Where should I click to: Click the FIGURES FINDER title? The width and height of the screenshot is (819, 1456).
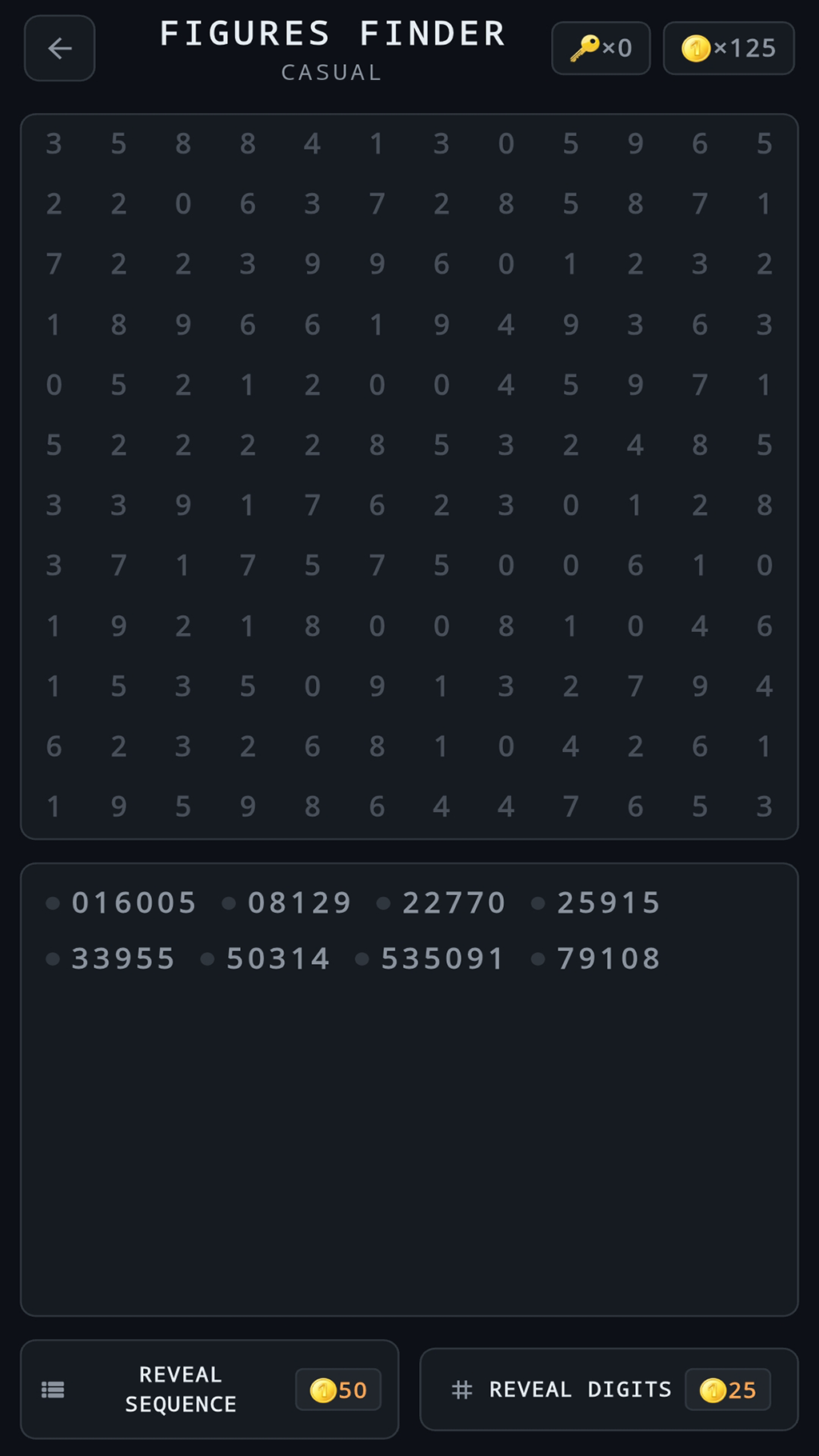tap(331, 34)
